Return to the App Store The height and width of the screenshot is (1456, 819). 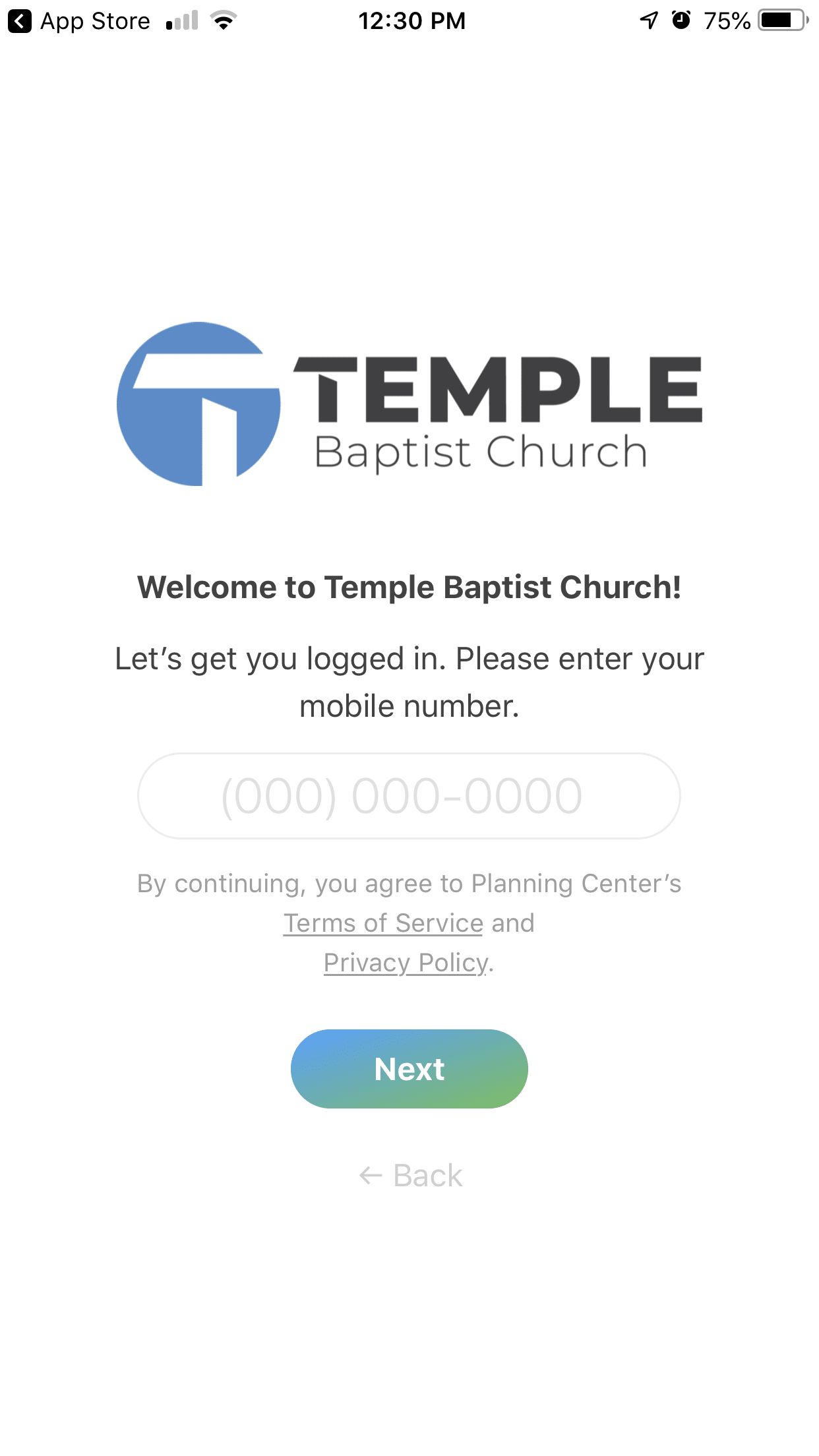click(x=79, y=21)
